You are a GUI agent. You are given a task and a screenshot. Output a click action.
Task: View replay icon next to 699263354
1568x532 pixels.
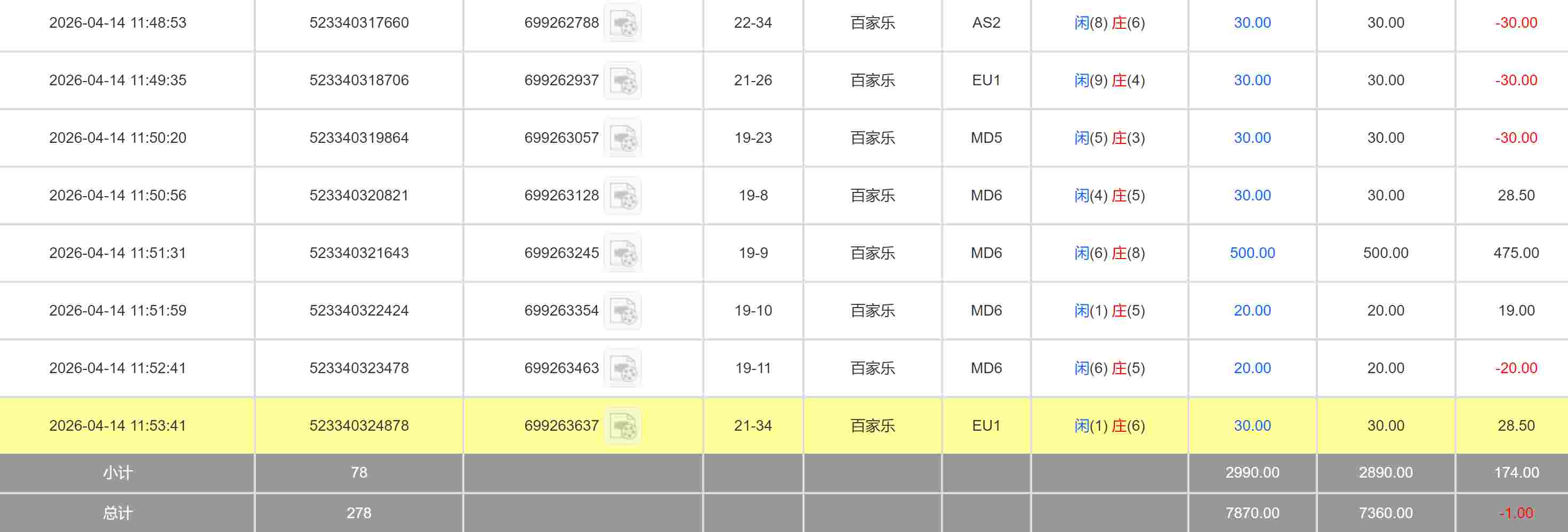click(x=622, y=310)
